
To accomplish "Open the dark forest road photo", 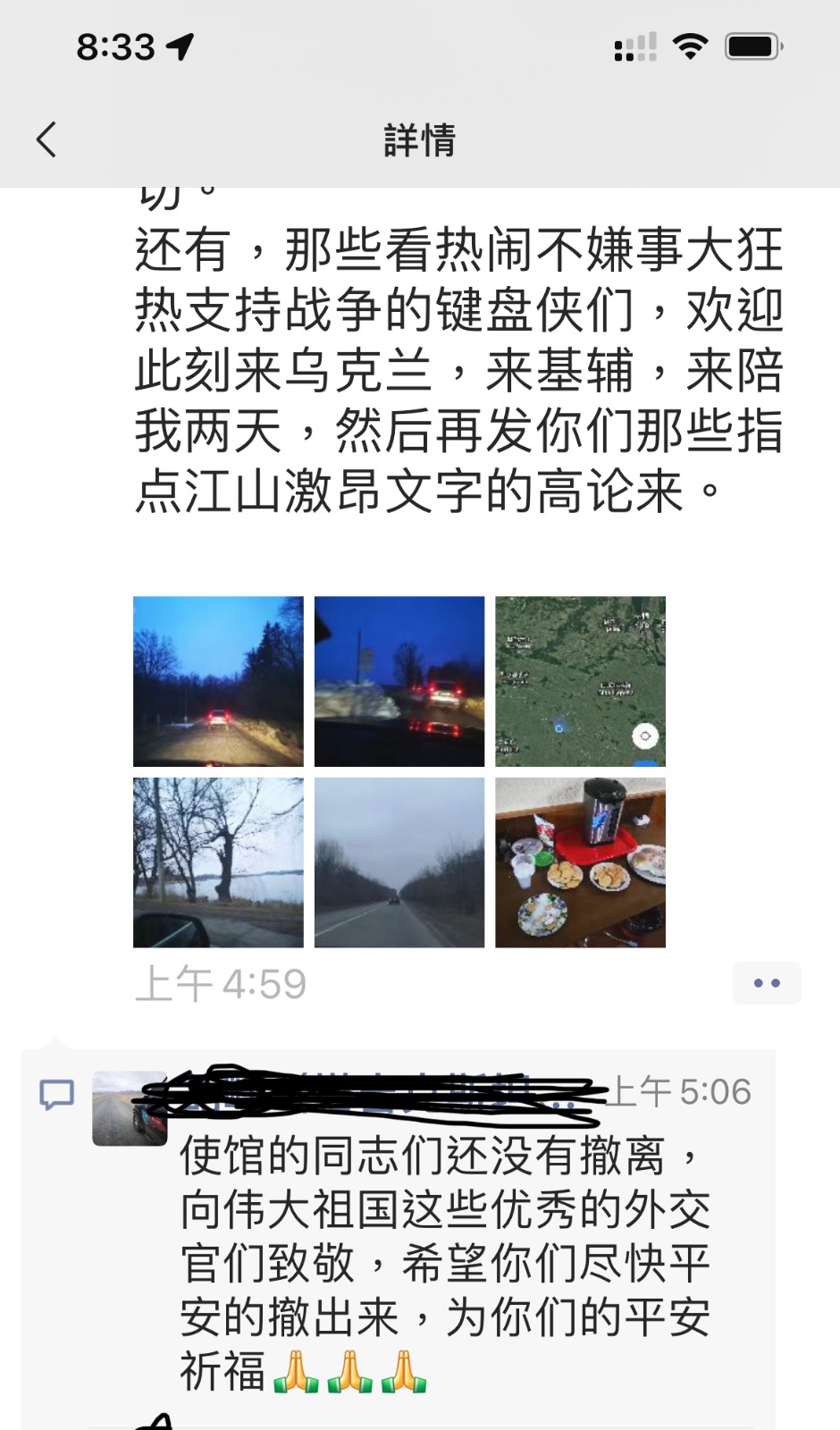I will [218, 681].
